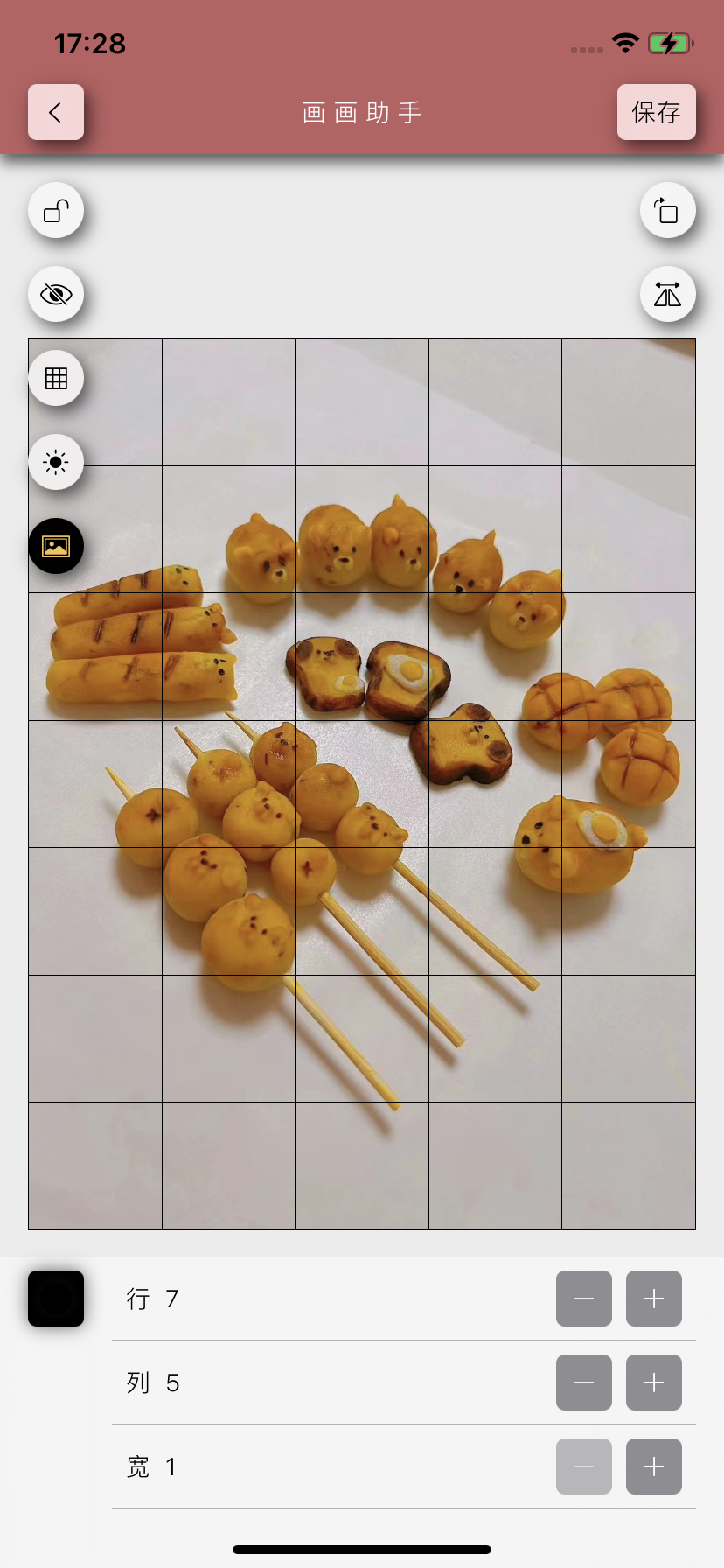Decrease the 行 row count
The image size is (724, 1568).
click(583, 1298)
